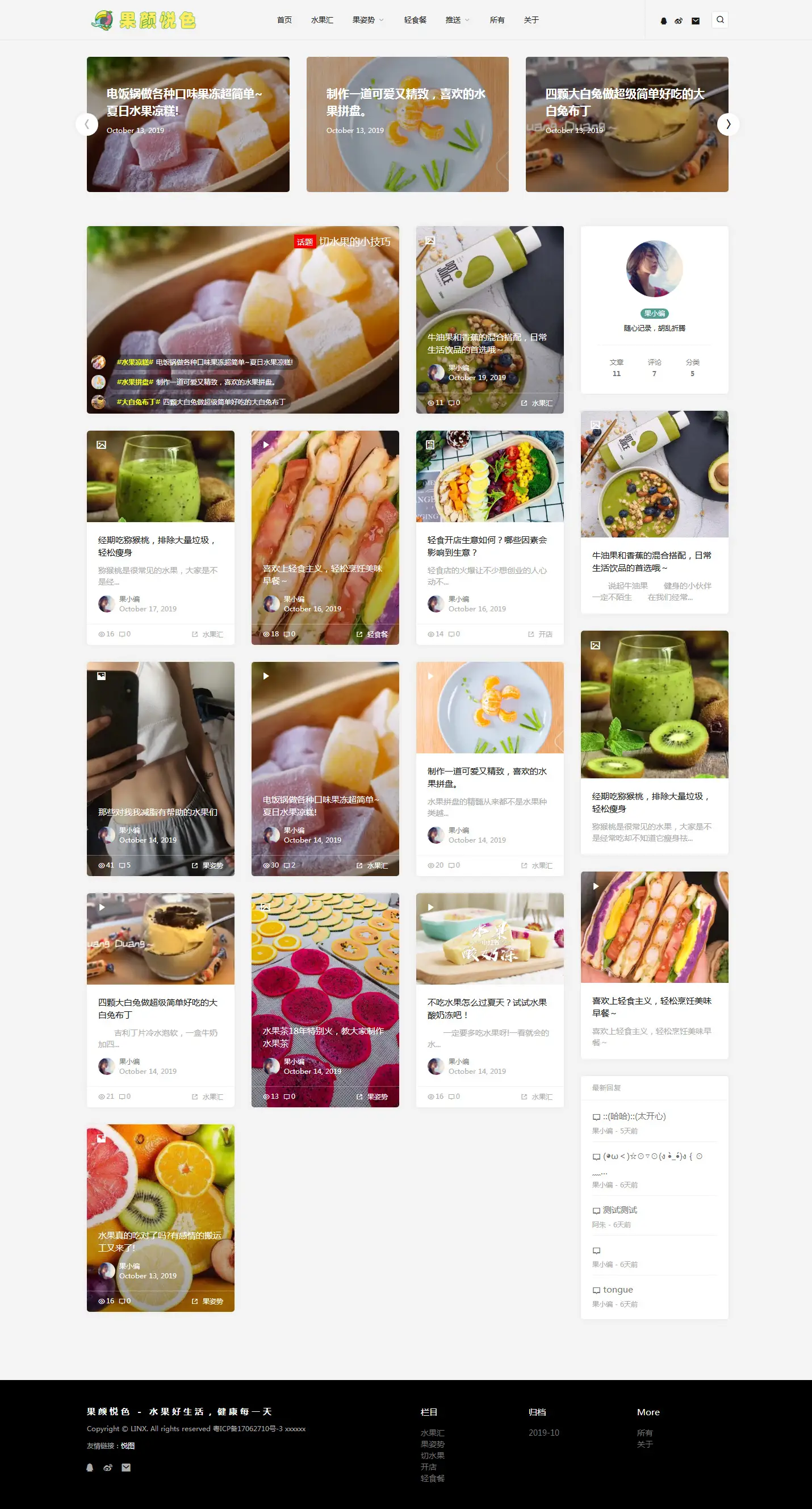
Task: Open the 轻食餐 nav item
Action: pyautogui.click(x=415, y=20)
